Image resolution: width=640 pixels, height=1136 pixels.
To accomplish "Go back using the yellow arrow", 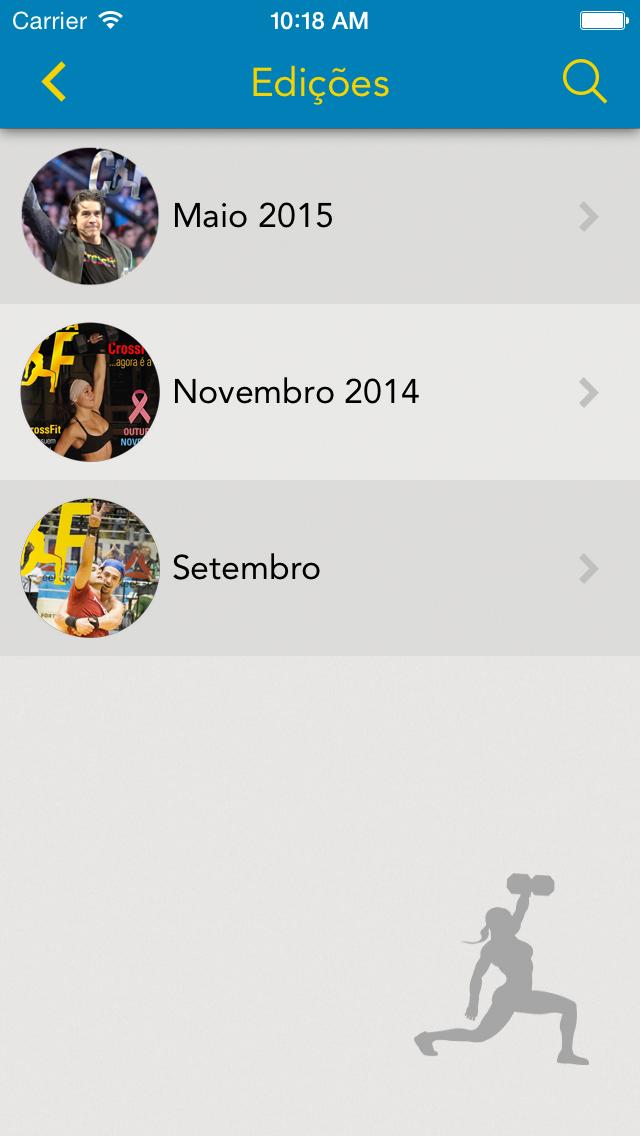I will (x=54, y=82).
